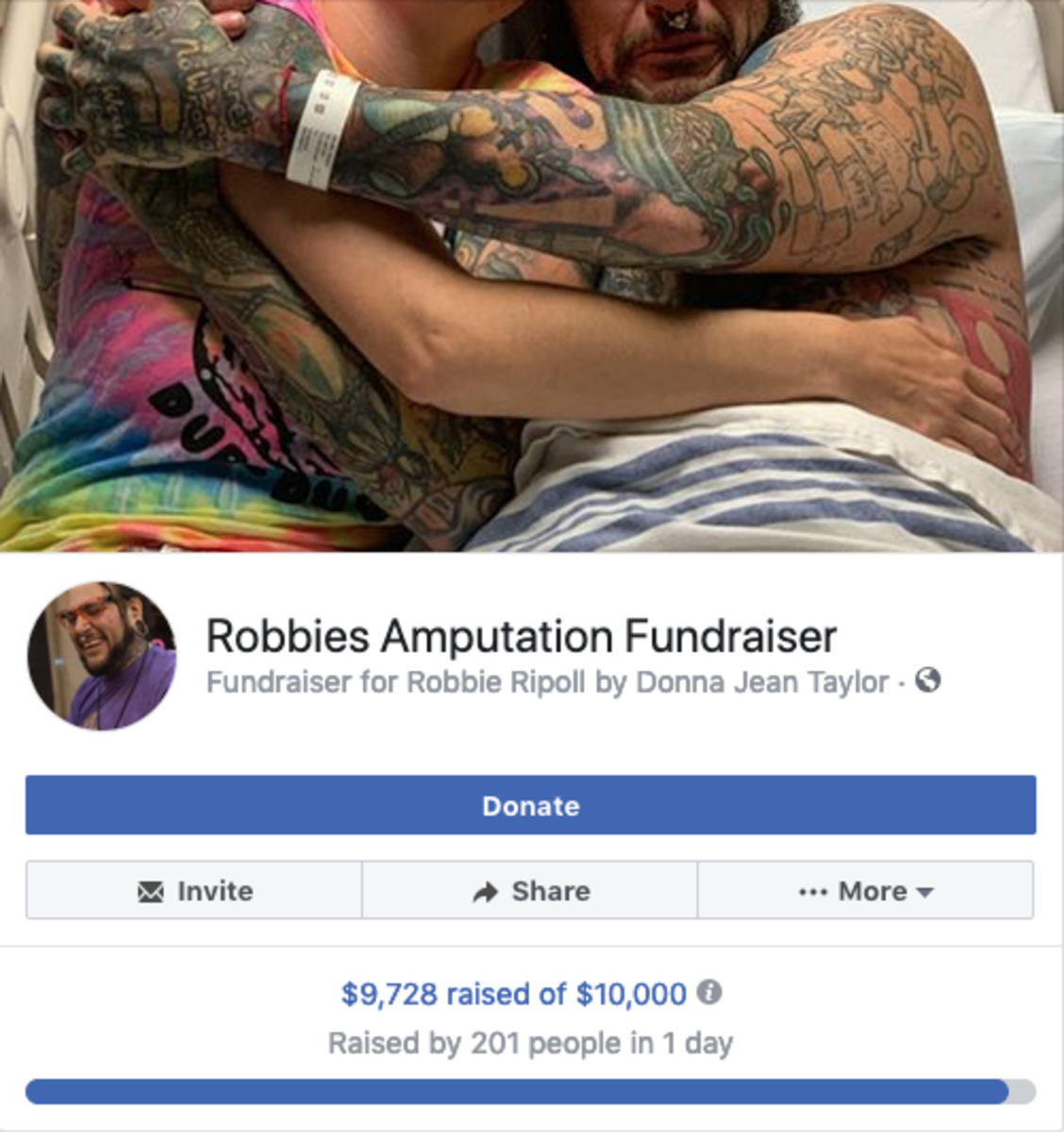Tap the blue Donate button
The image size is (1064, 1132).
point(530,806)
